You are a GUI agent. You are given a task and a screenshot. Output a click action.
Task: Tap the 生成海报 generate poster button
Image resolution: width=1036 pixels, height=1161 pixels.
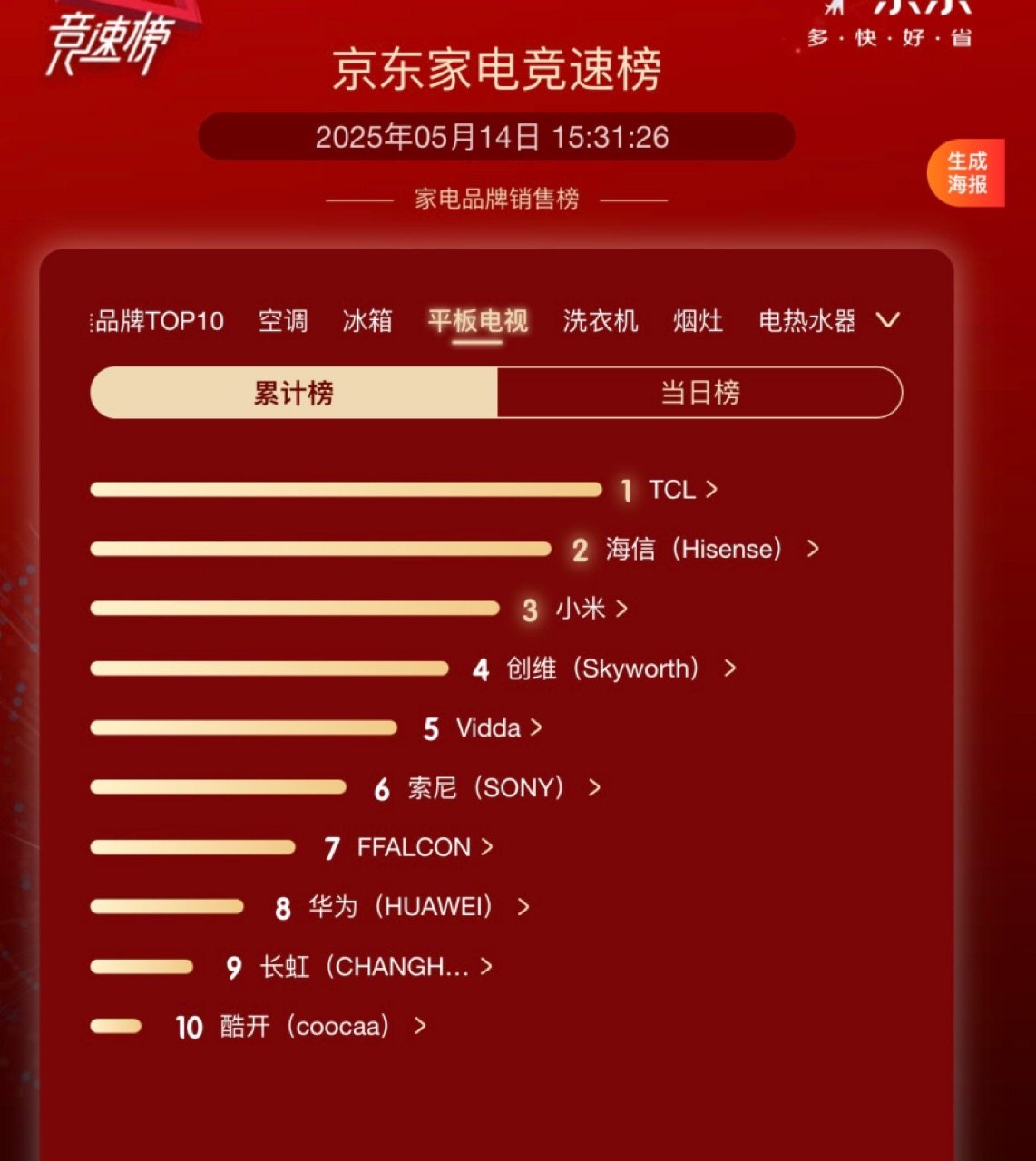967,173
